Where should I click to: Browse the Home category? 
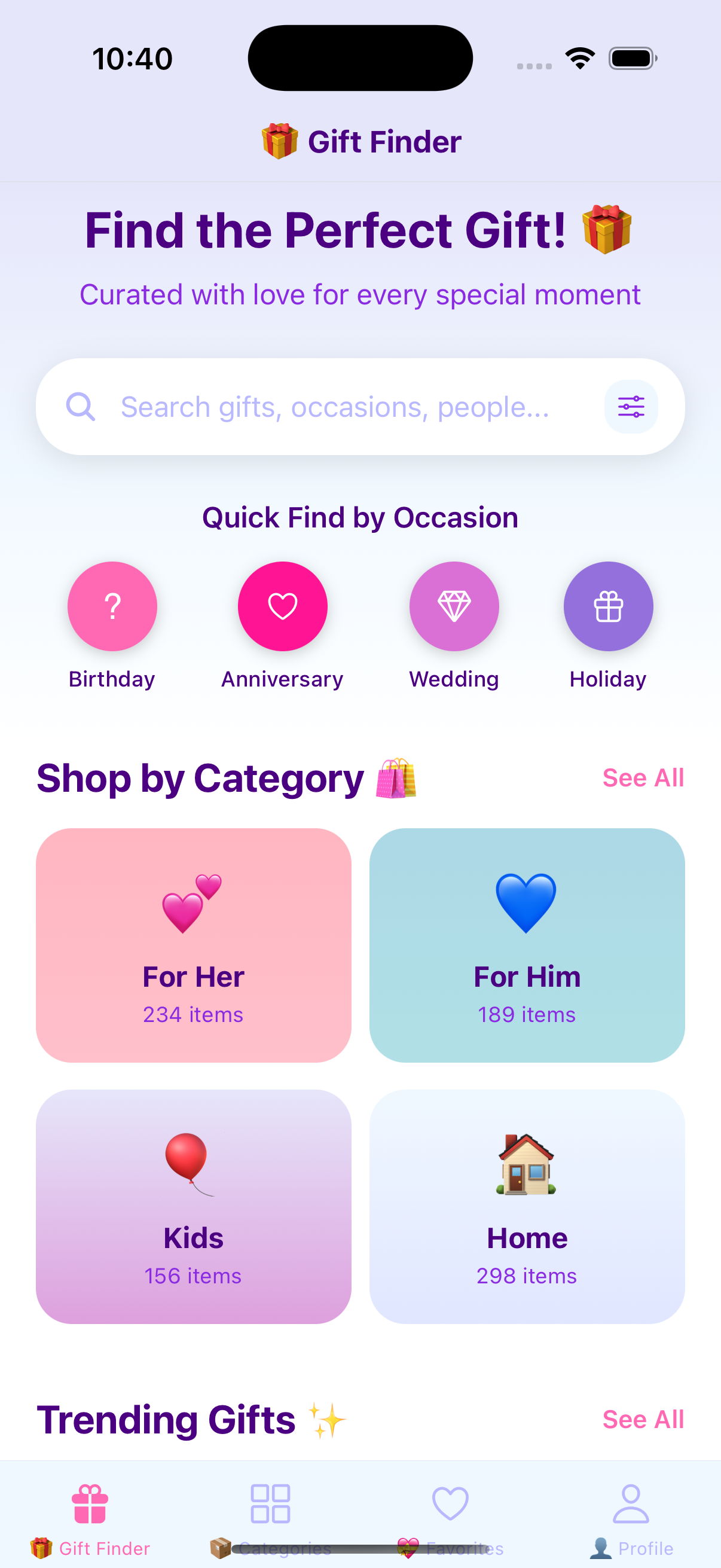tap(527, 1206)
